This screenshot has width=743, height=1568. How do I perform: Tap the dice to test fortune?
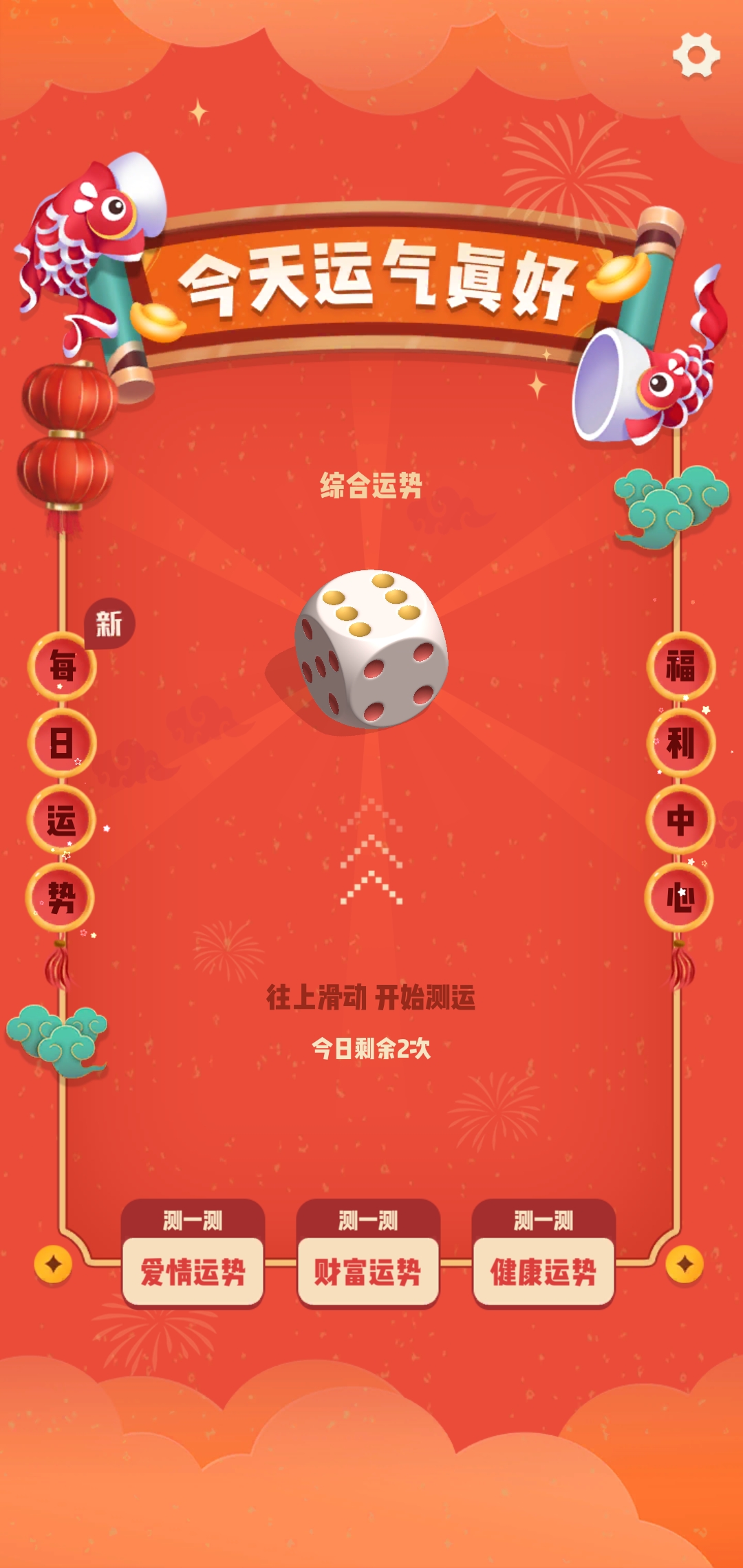pos(371,649)
